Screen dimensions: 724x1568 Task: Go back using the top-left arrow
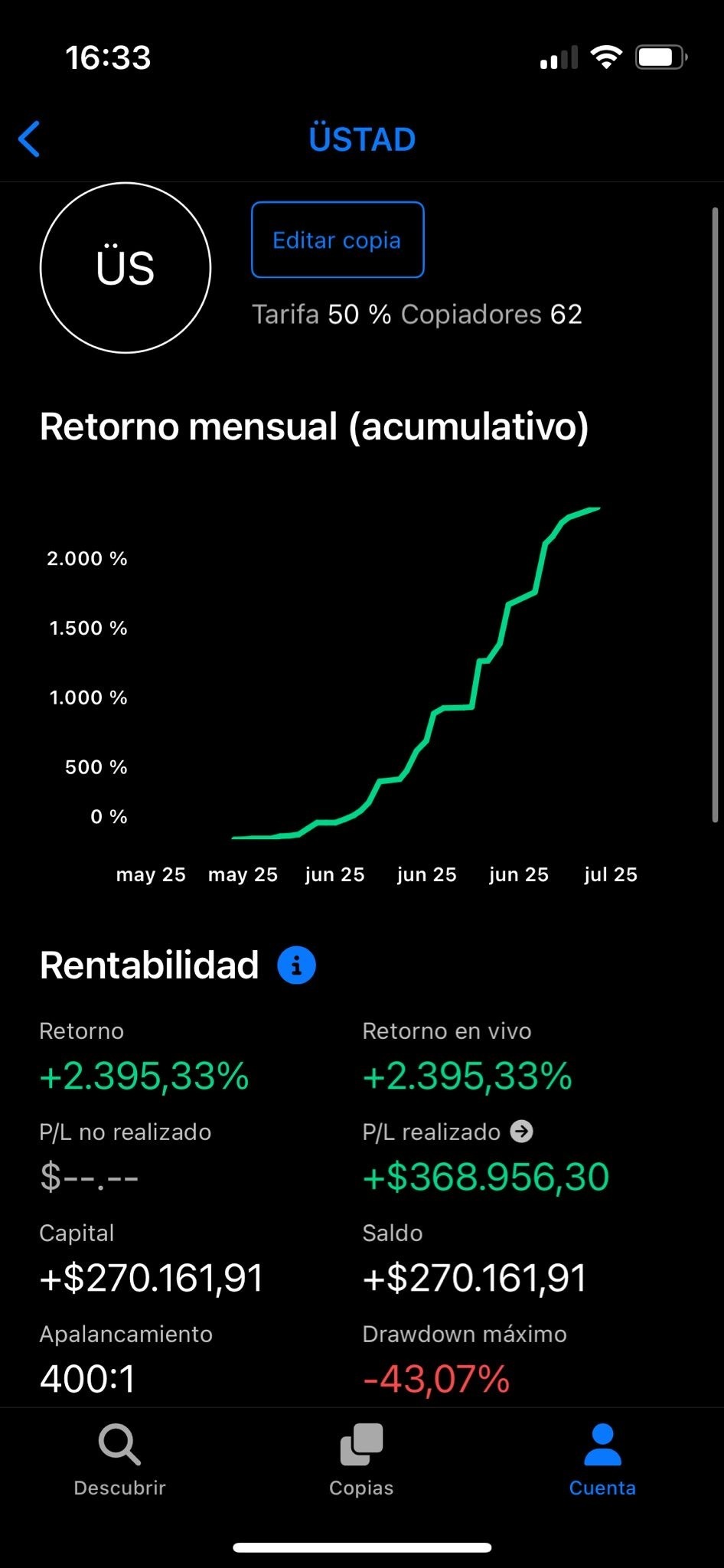click(x=29, y=139)
